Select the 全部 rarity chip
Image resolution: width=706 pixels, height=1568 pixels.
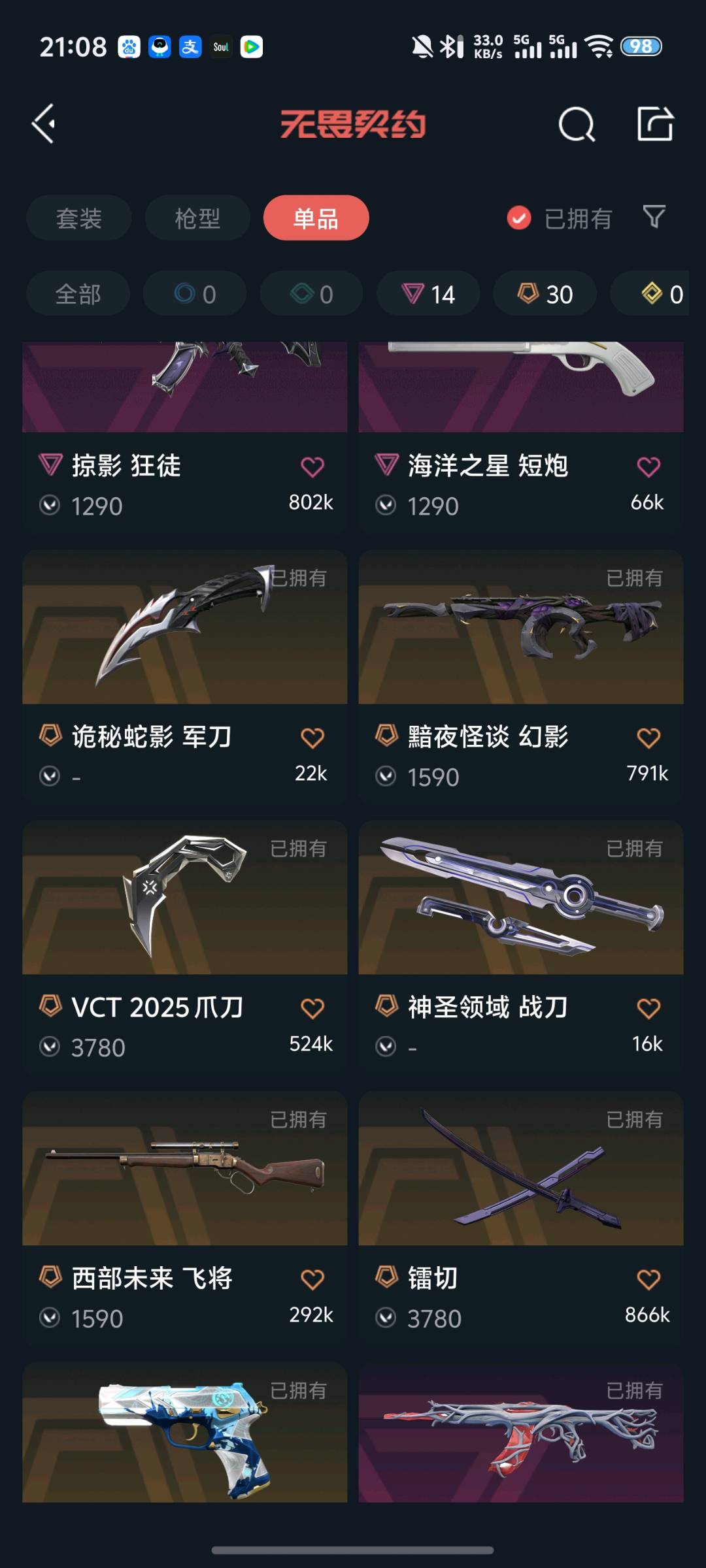(78, 294)
